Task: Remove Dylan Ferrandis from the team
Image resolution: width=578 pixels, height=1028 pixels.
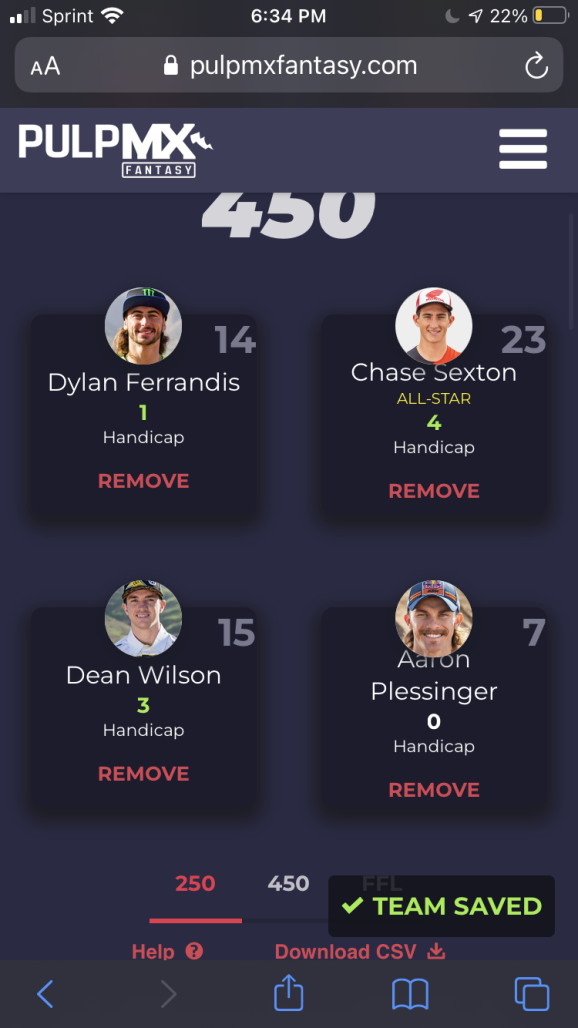Action: tap(144, 481)
